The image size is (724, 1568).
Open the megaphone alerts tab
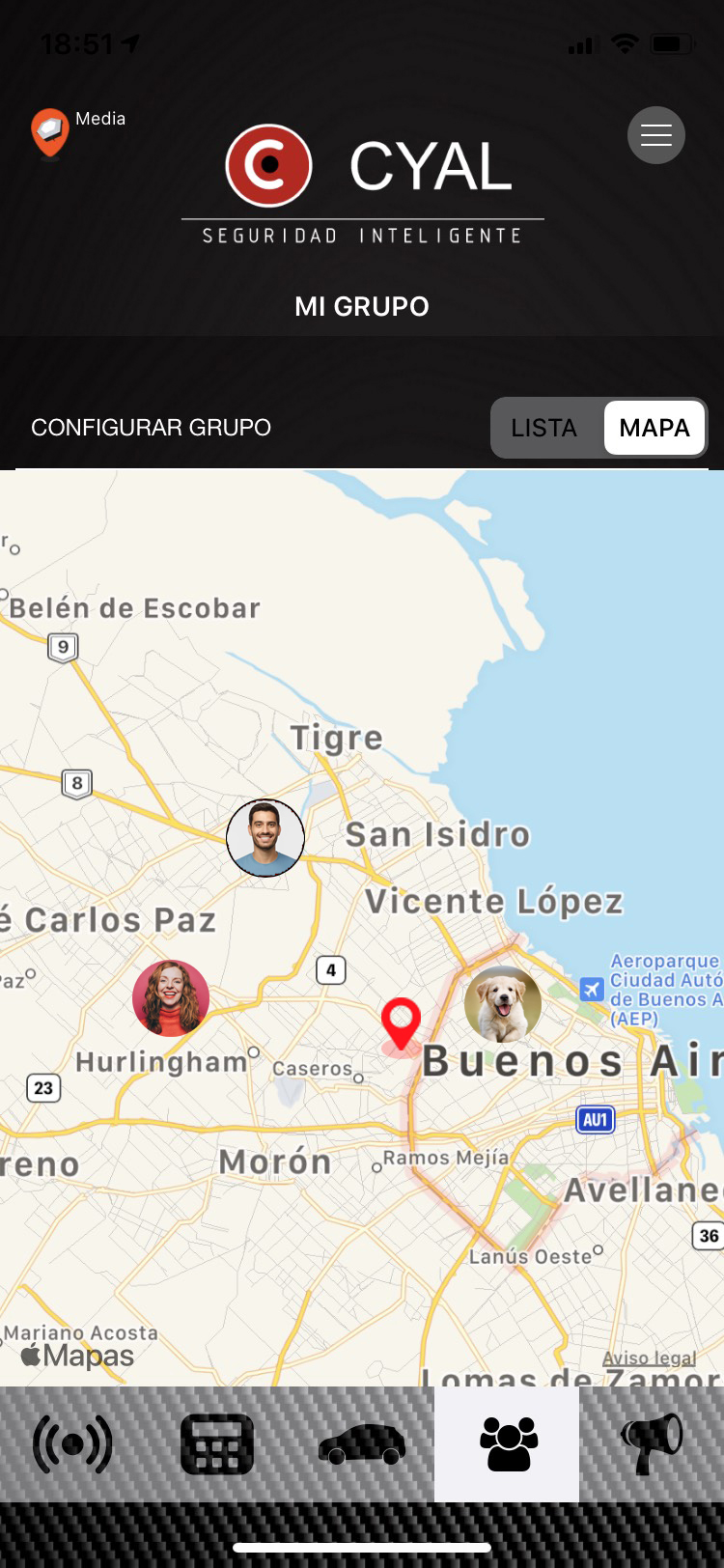(652, 1444)
